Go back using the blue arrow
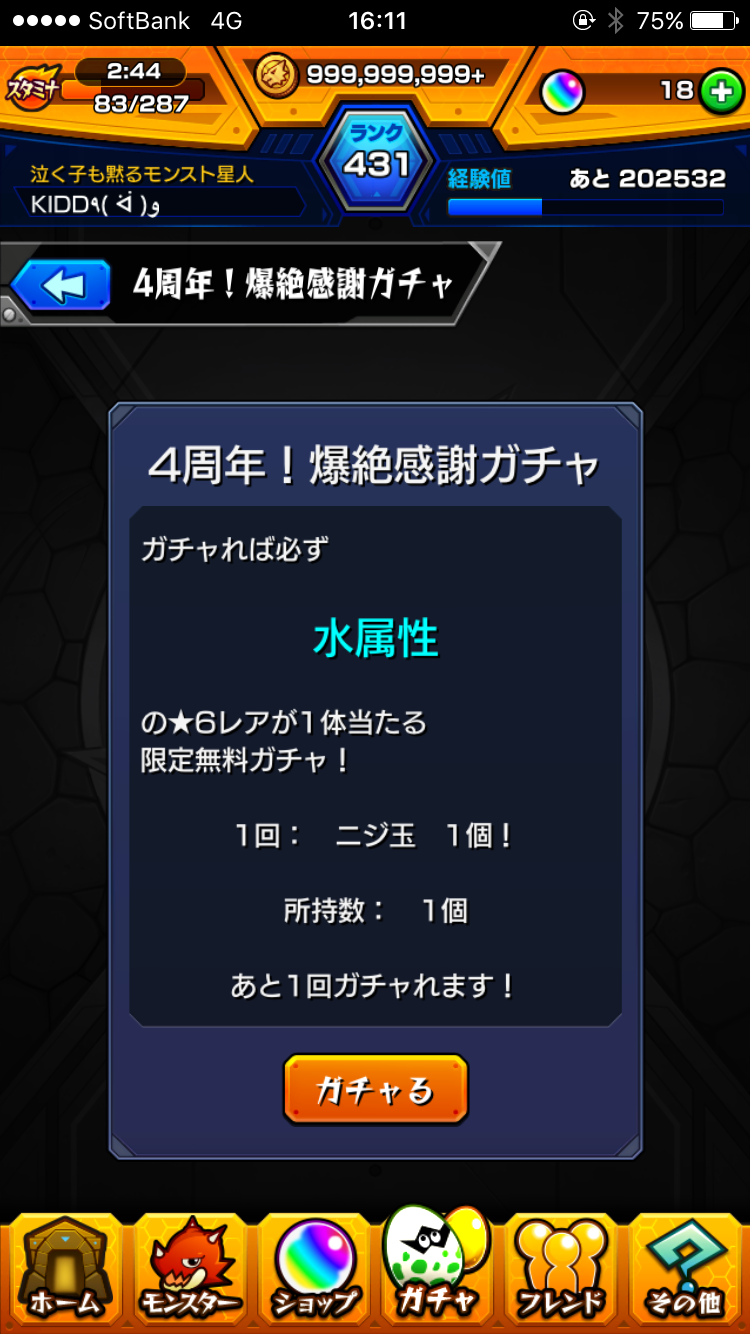Image resolution: width=750 pixels, height=1334 pixels. click(62, 286)
